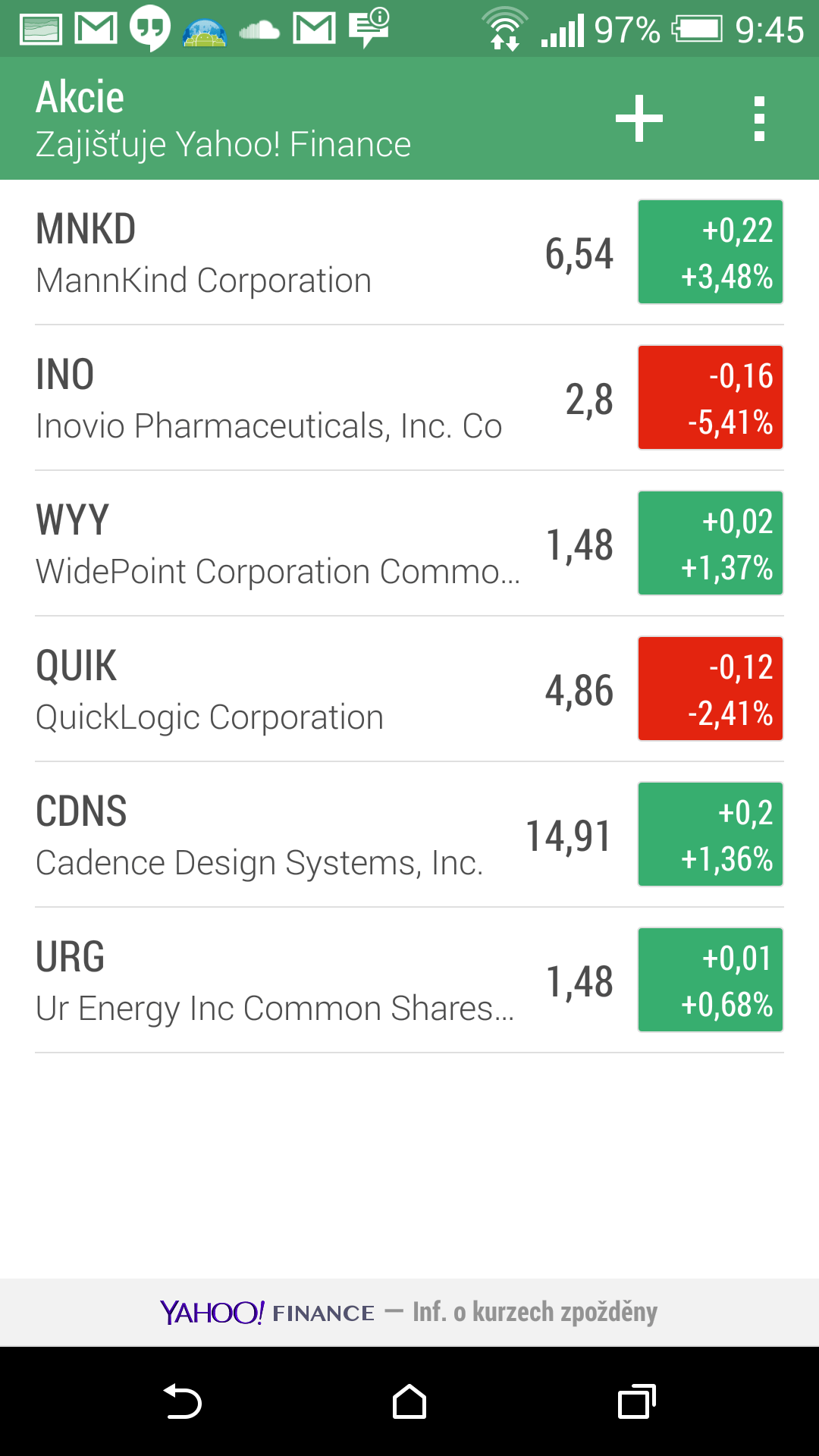Go back with the system back button
Image resolution: width=819 pixels, height=1456 pixels.
pos(182,1401)
